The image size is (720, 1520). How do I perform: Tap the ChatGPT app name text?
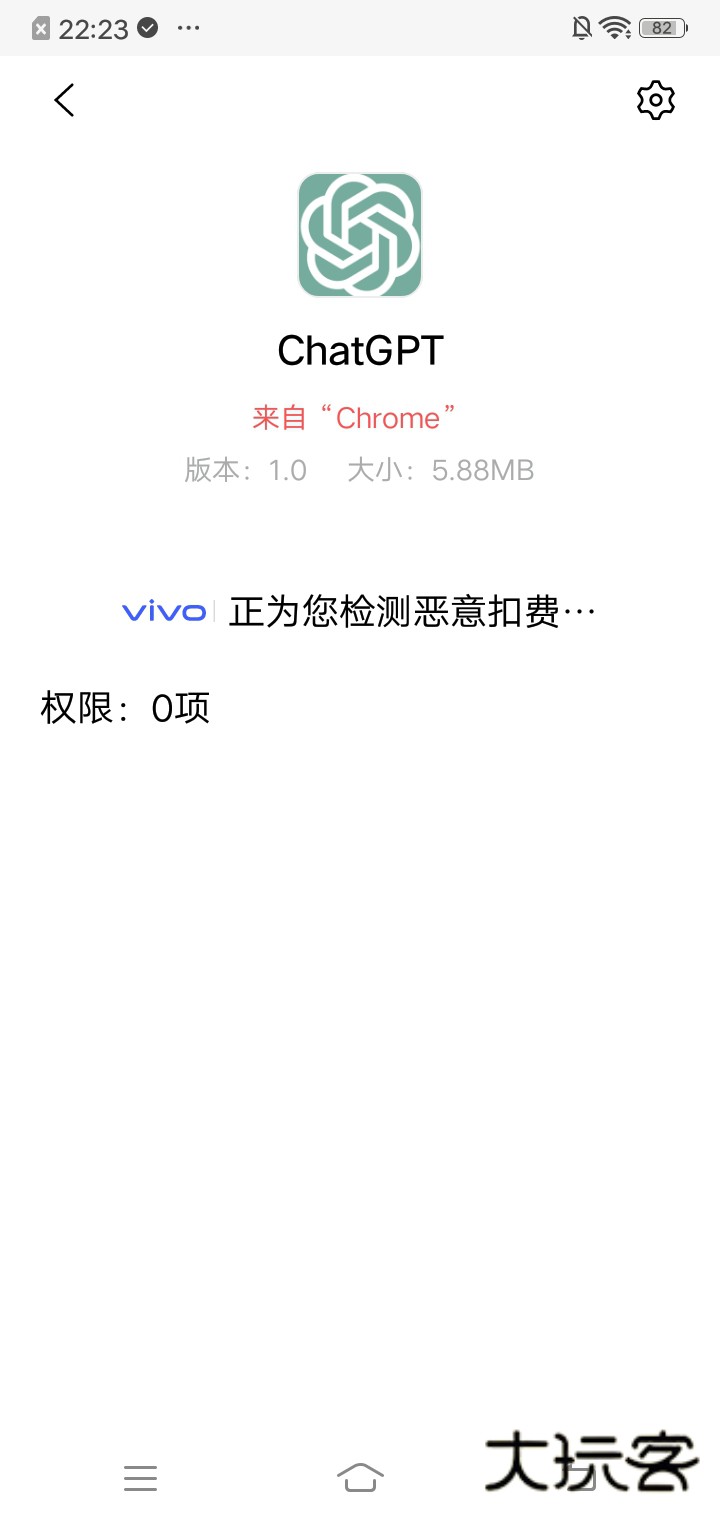[x=360, y=350]
